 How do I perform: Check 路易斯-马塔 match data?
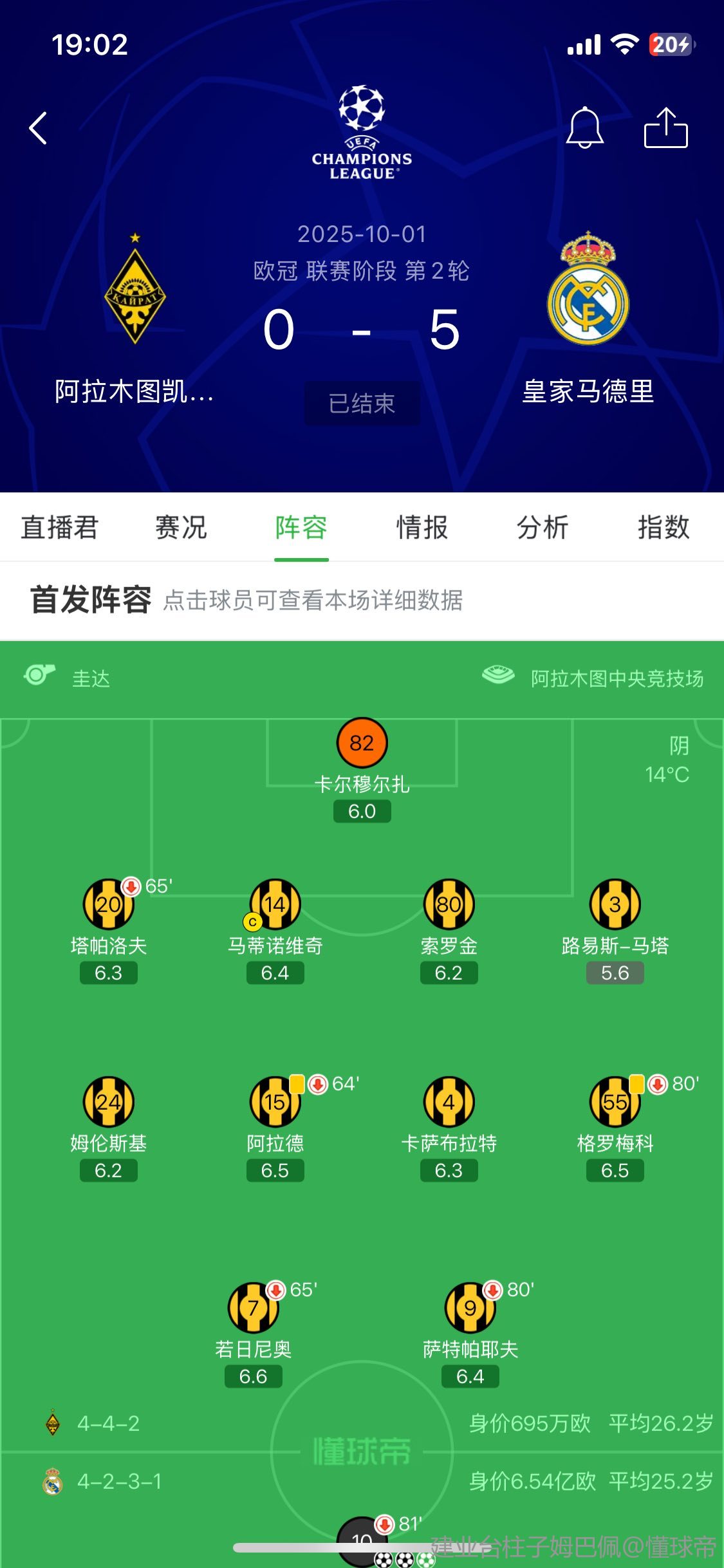click(x=615, y=904)
